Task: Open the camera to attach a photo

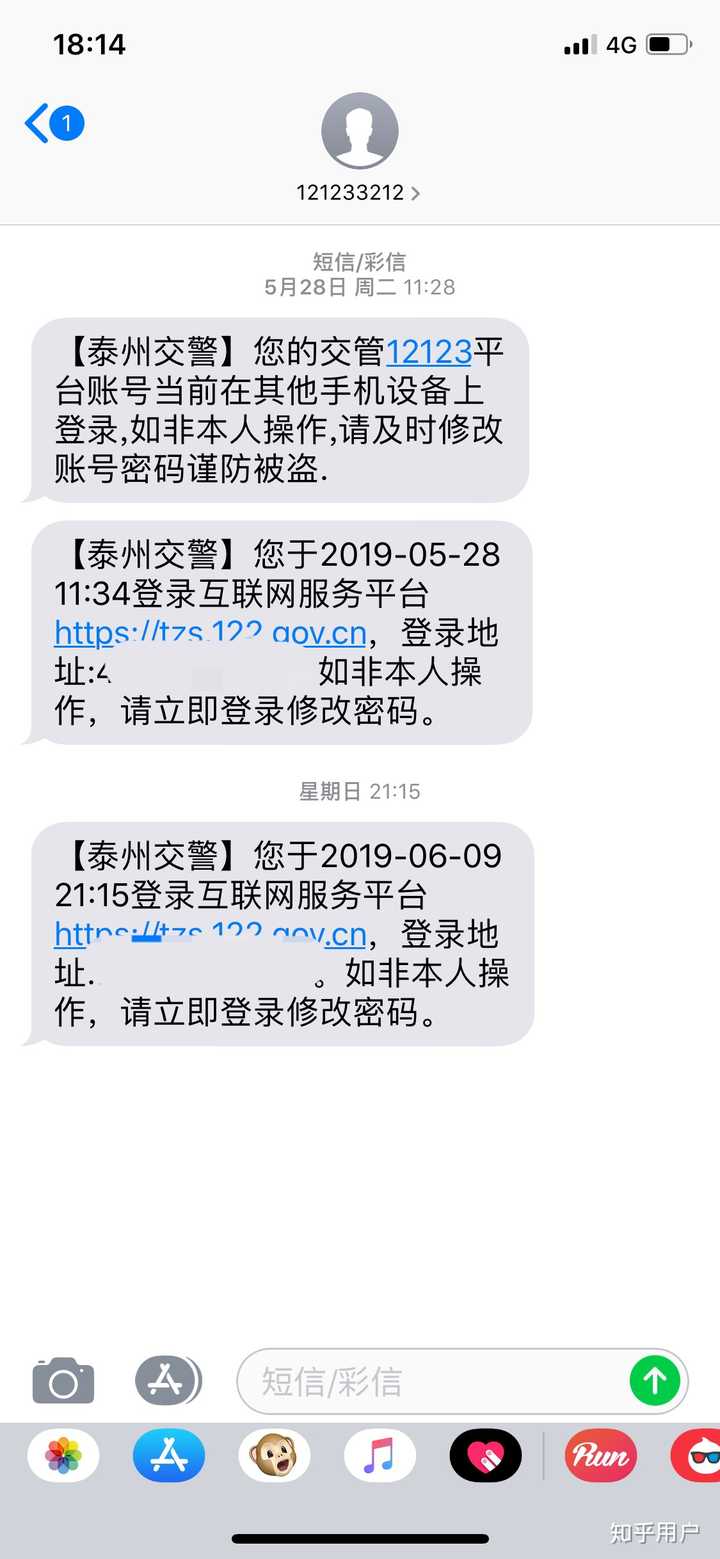Action: click(63, 1382)
